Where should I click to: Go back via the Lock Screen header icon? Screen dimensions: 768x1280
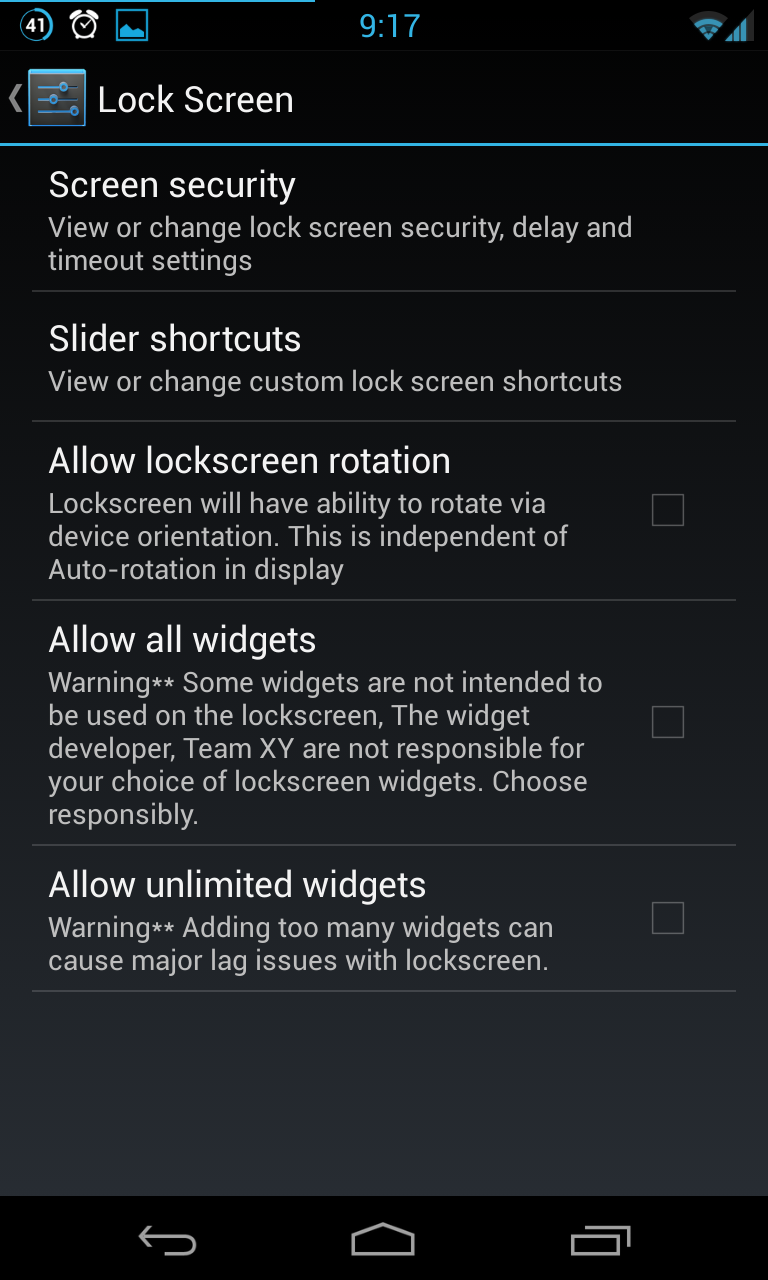coord(48,98)
